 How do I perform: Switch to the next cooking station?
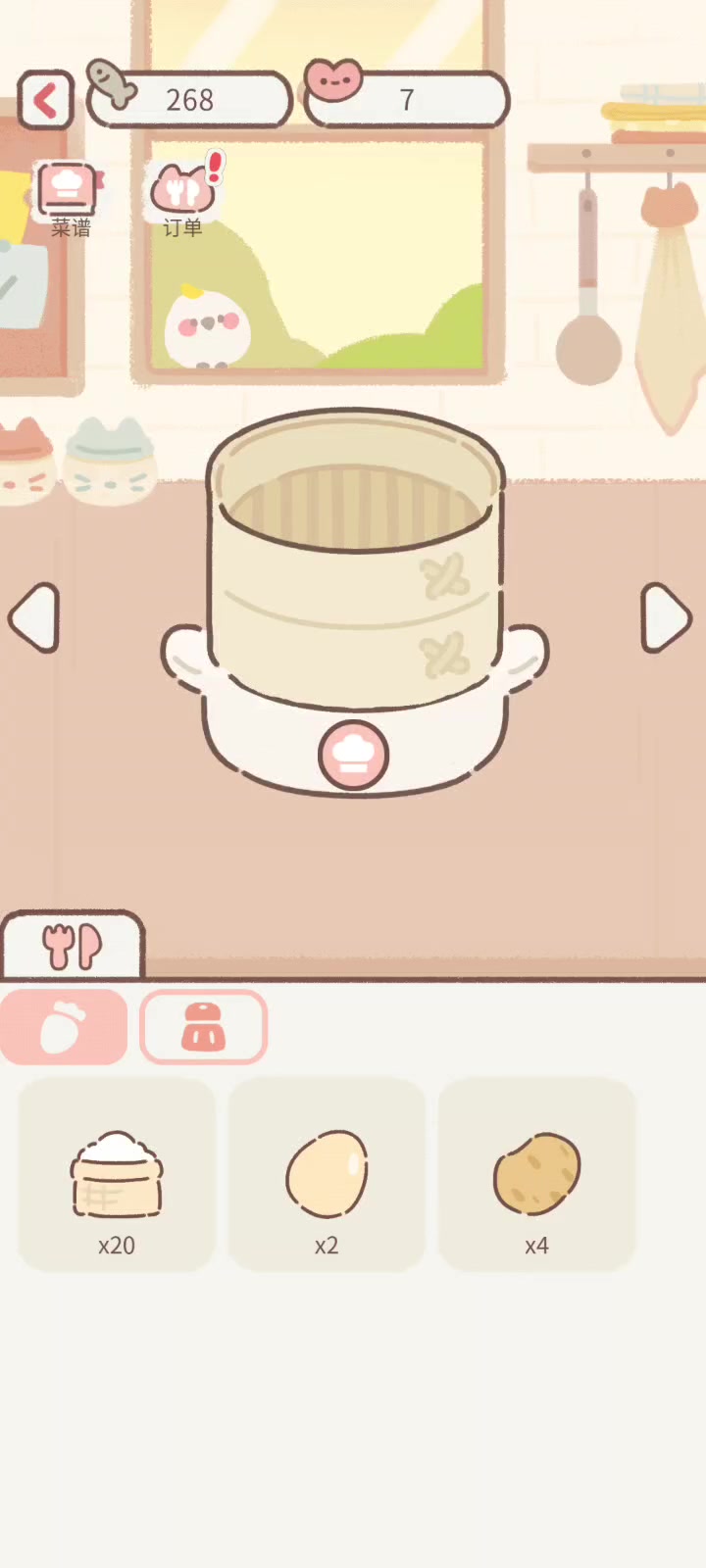click(x=667, y=617)
